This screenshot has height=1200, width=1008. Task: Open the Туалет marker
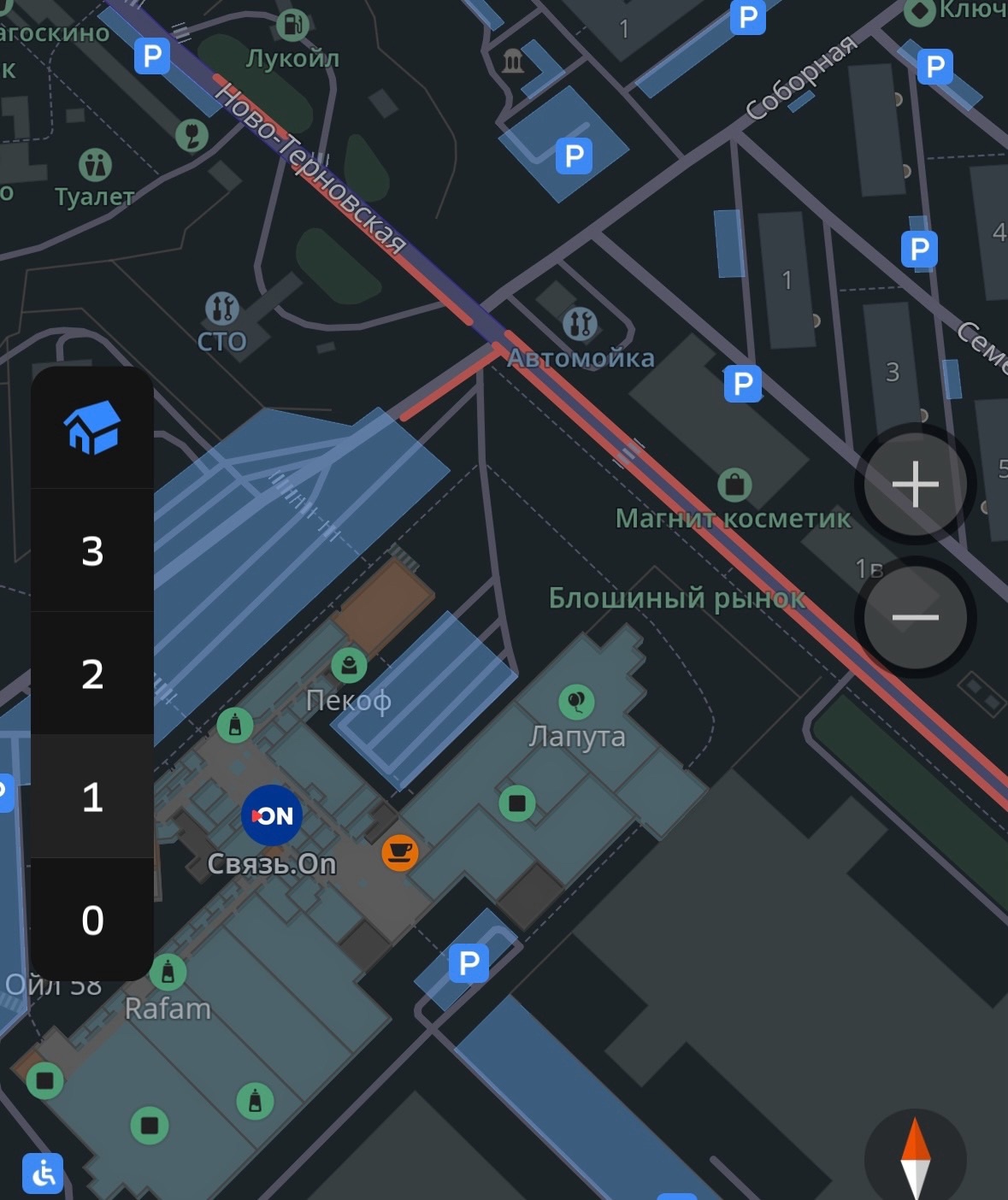[x=95, y=164]
